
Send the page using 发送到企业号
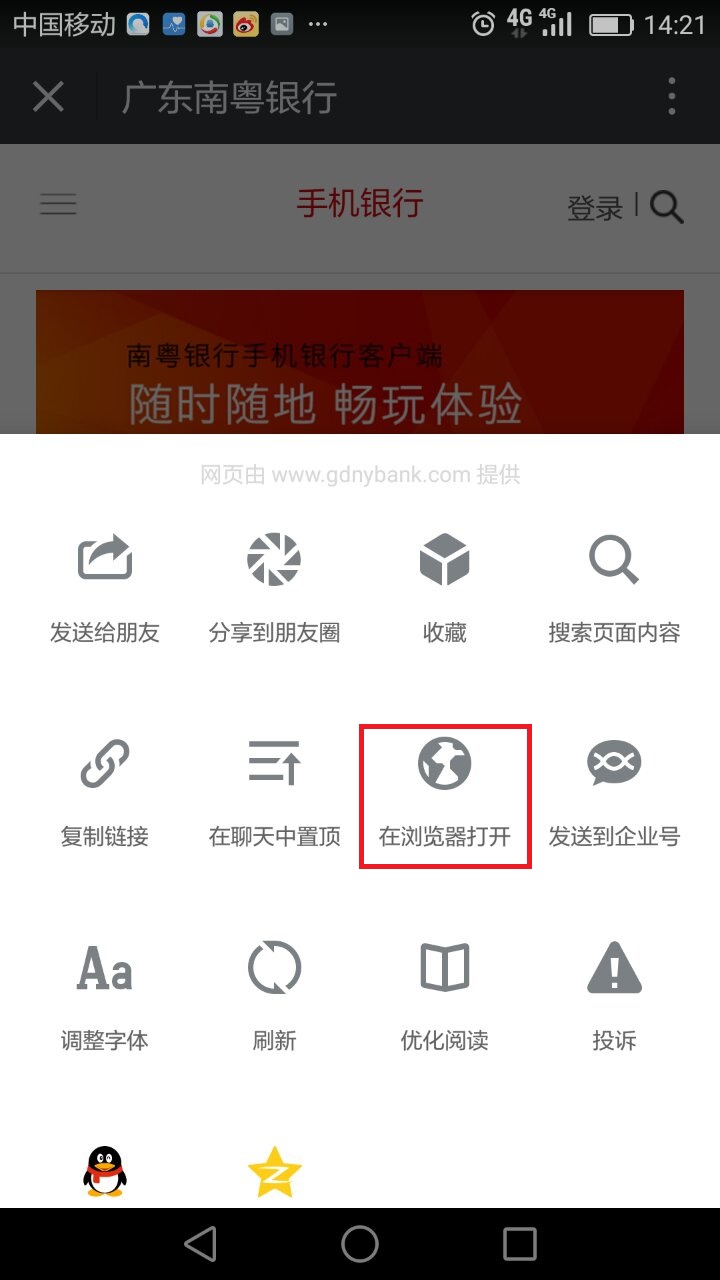[x=614, y=790]
